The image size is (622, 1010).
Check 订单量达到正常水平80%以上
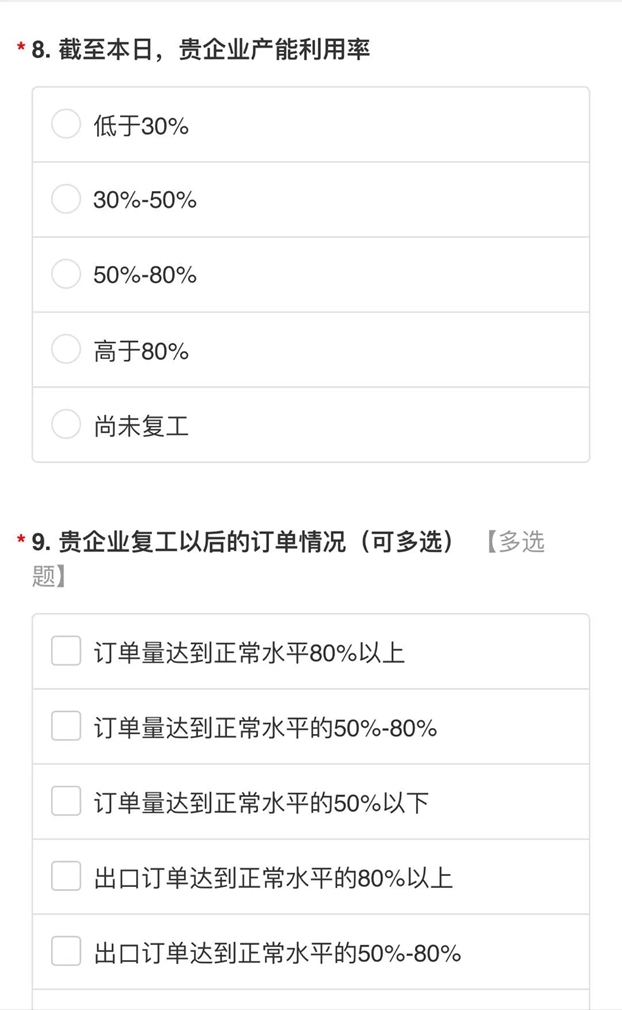tap(311, 652)
